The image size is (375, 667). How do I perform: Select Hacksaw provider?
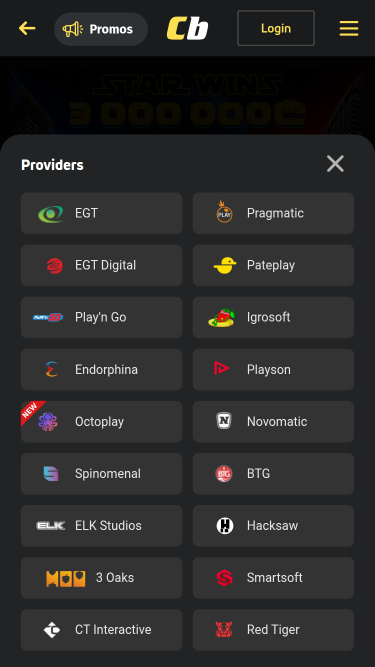[273, 526]
